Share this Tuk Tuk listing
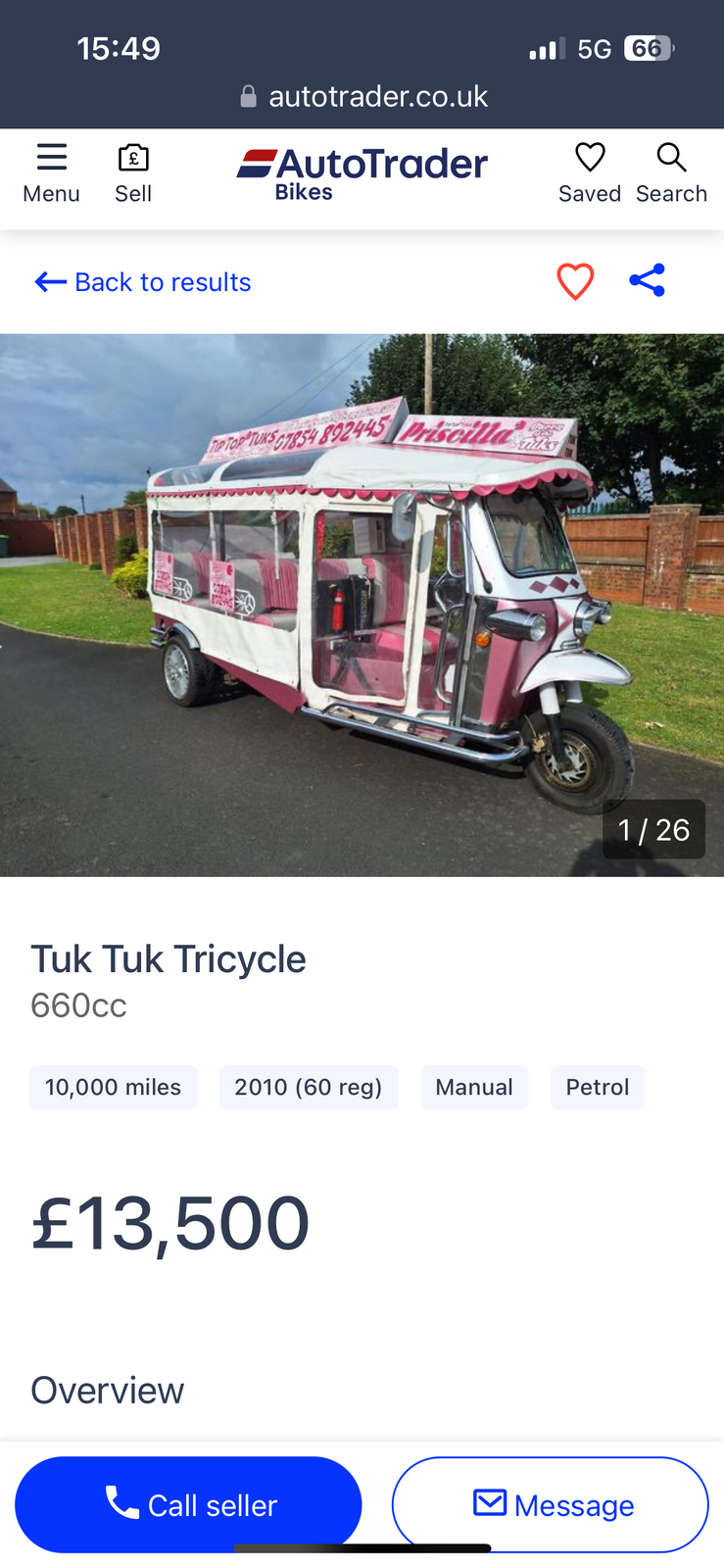Viewport: 724px width, 1568px height. click(648, 281)
